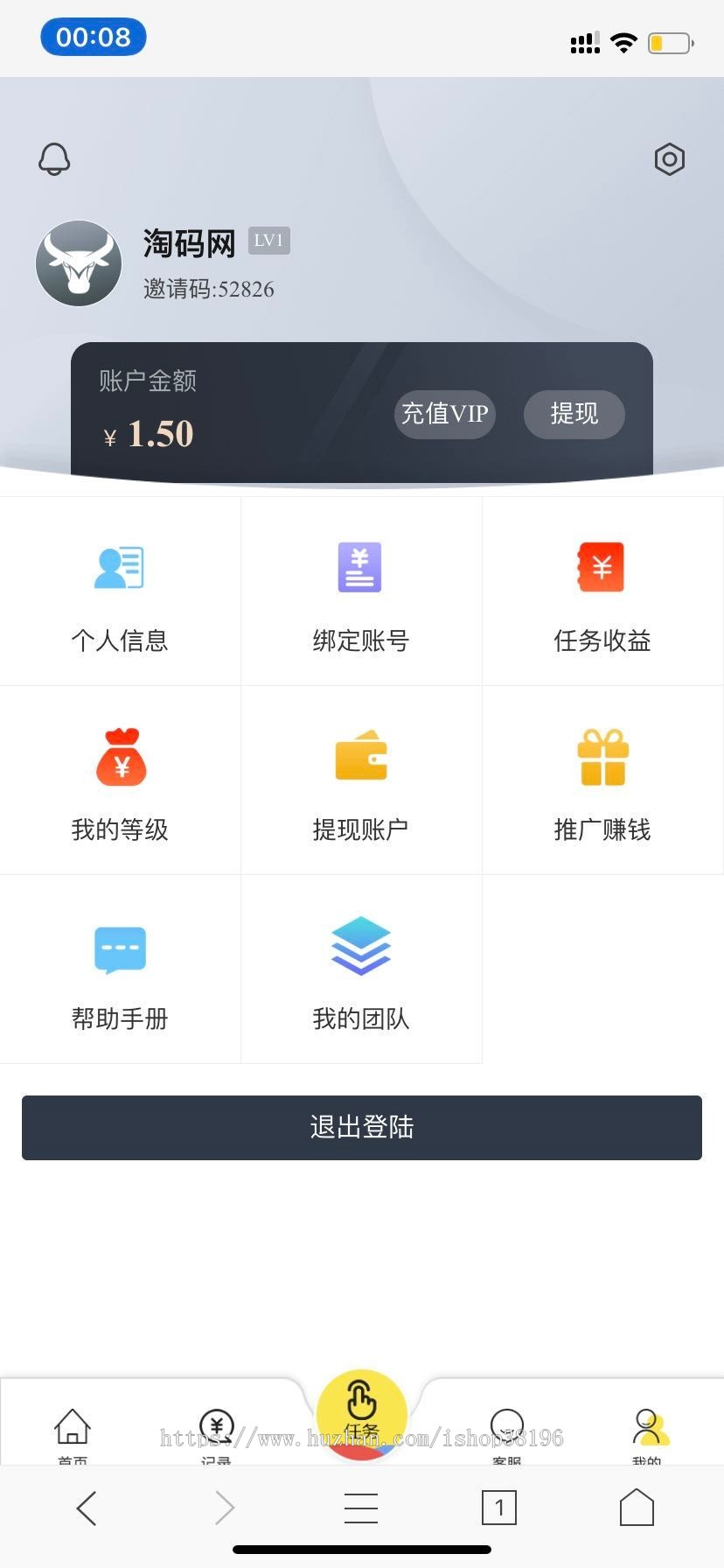724x1568 pixels.
Task: Open 提现账户 withdrawal account
Action: tap(361, 781)
